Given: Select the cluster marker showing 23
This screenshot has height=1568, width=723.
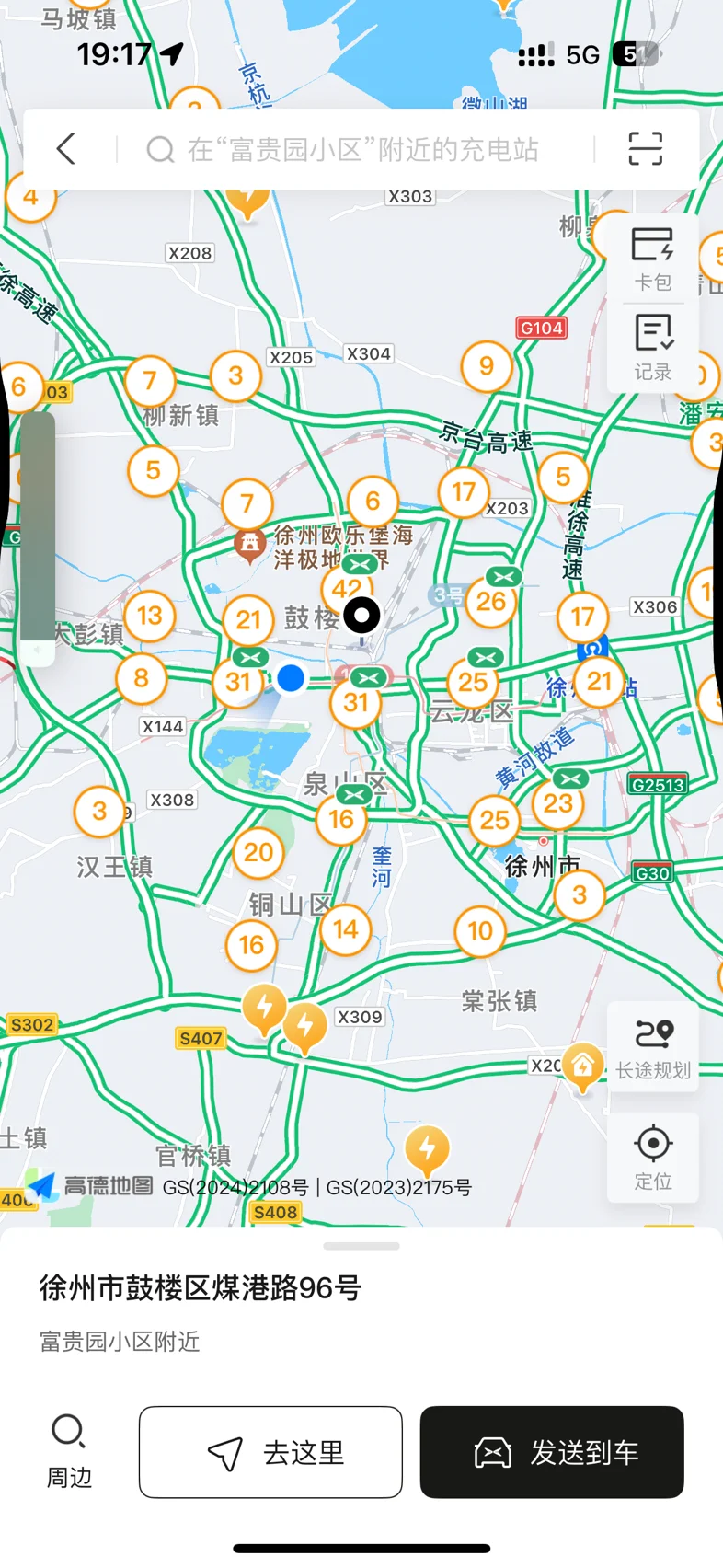Looking at the screenshot, I should (557, 803).
